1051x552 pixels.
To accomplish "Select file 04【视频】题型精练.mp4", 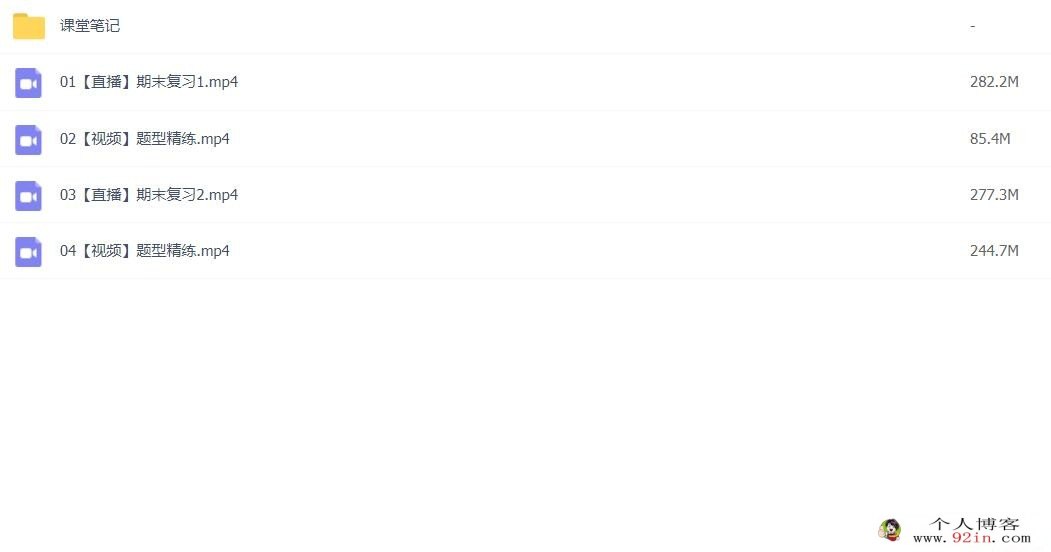I will 145,251.
